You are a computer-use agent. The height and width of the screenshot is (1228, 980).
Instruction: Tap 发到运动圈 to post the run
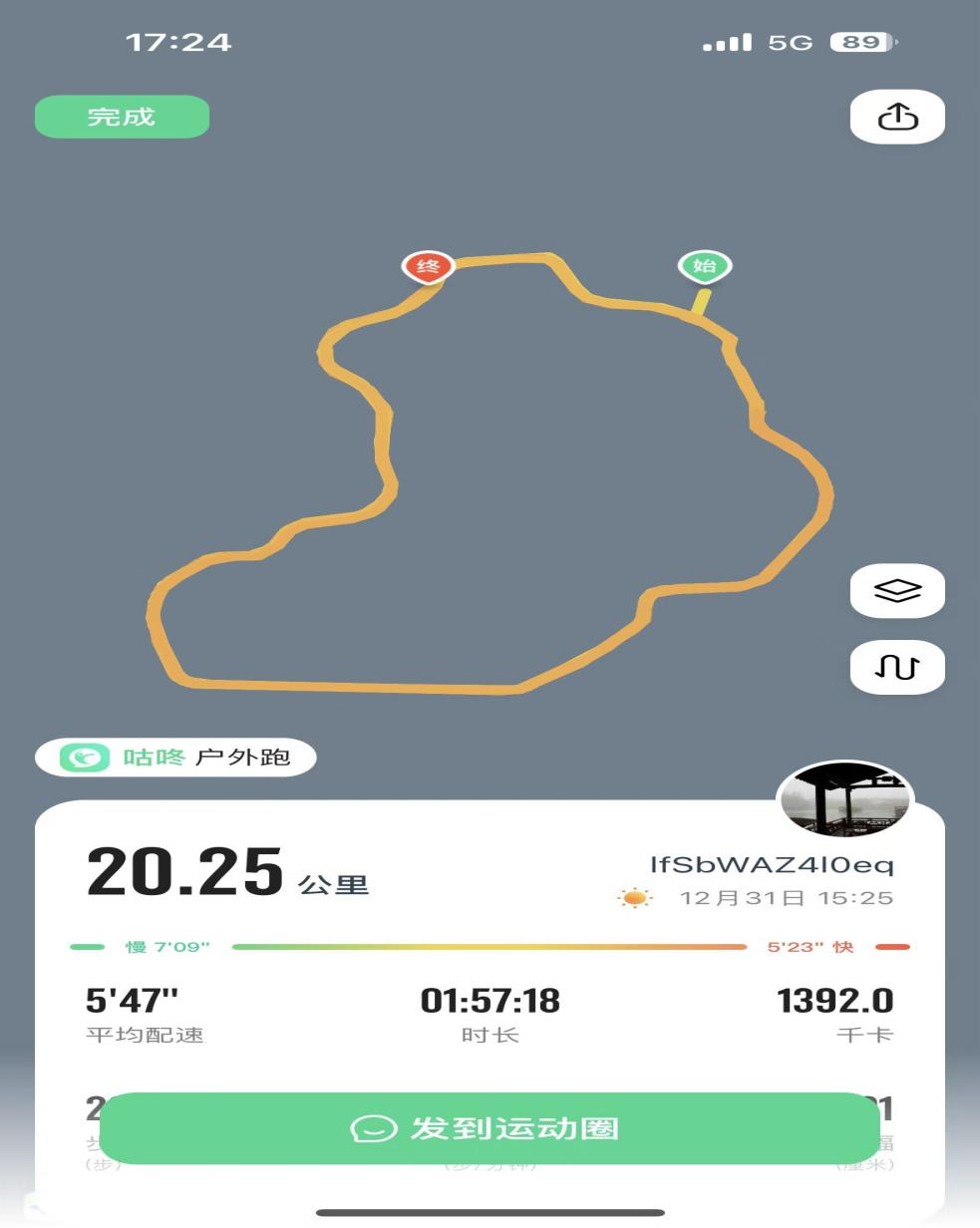(x=489, y=1128)
